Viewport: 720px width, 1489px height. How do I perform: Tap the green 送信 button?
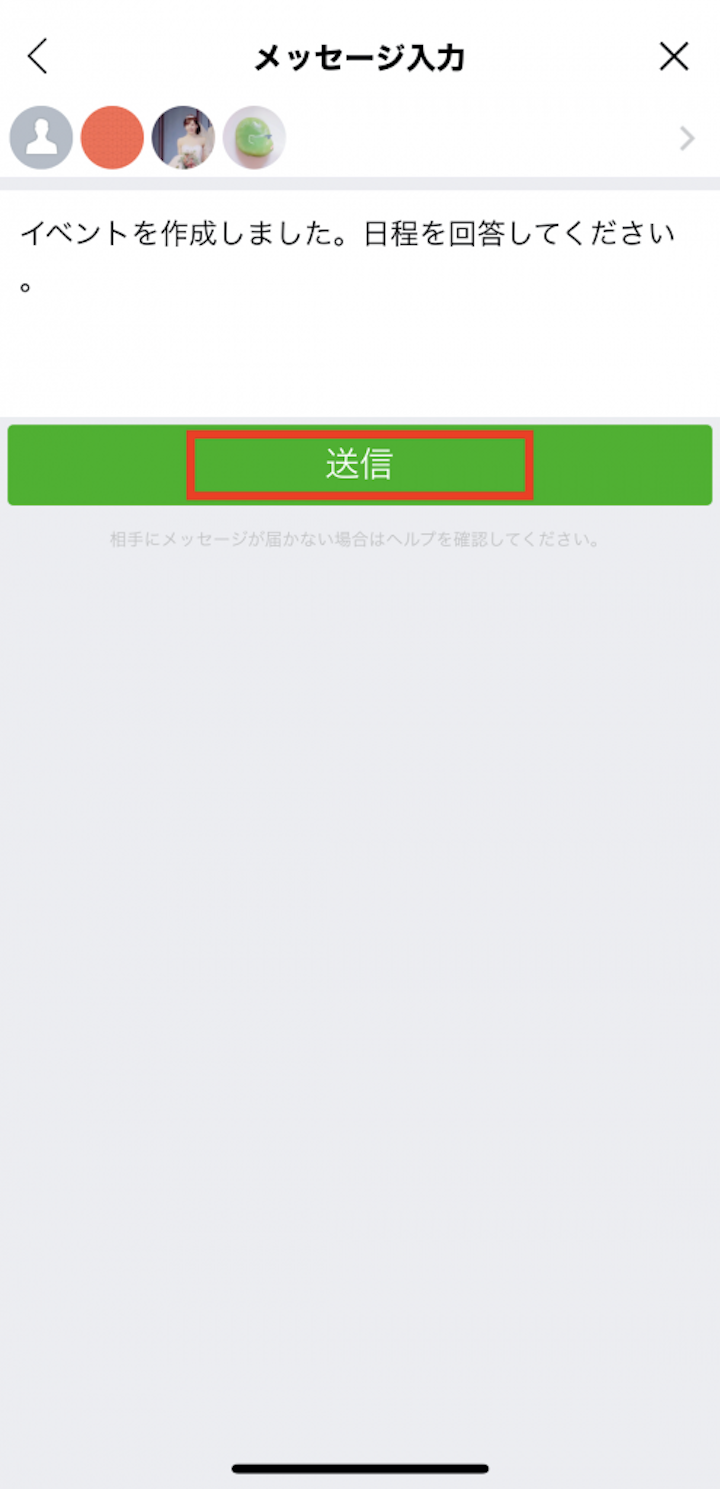(360, 465)
